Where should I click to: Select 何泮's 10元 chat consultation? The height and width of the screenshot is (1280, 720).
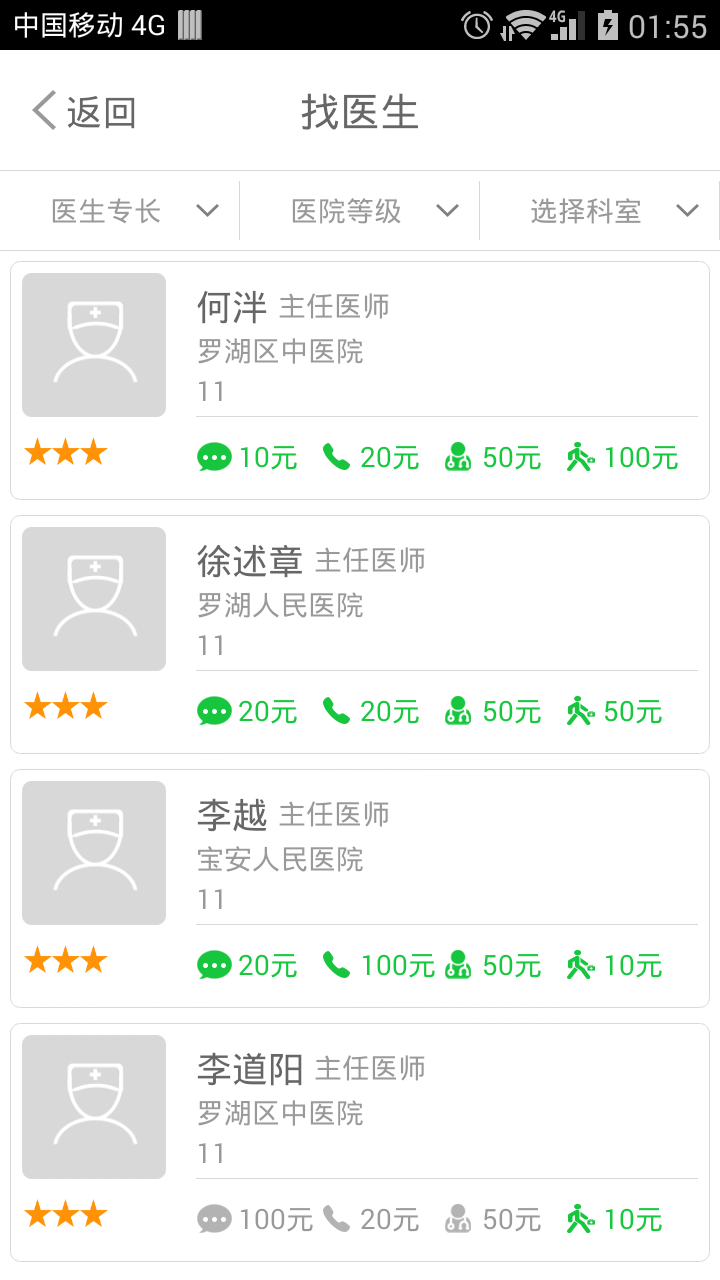[x=247, y=458]
